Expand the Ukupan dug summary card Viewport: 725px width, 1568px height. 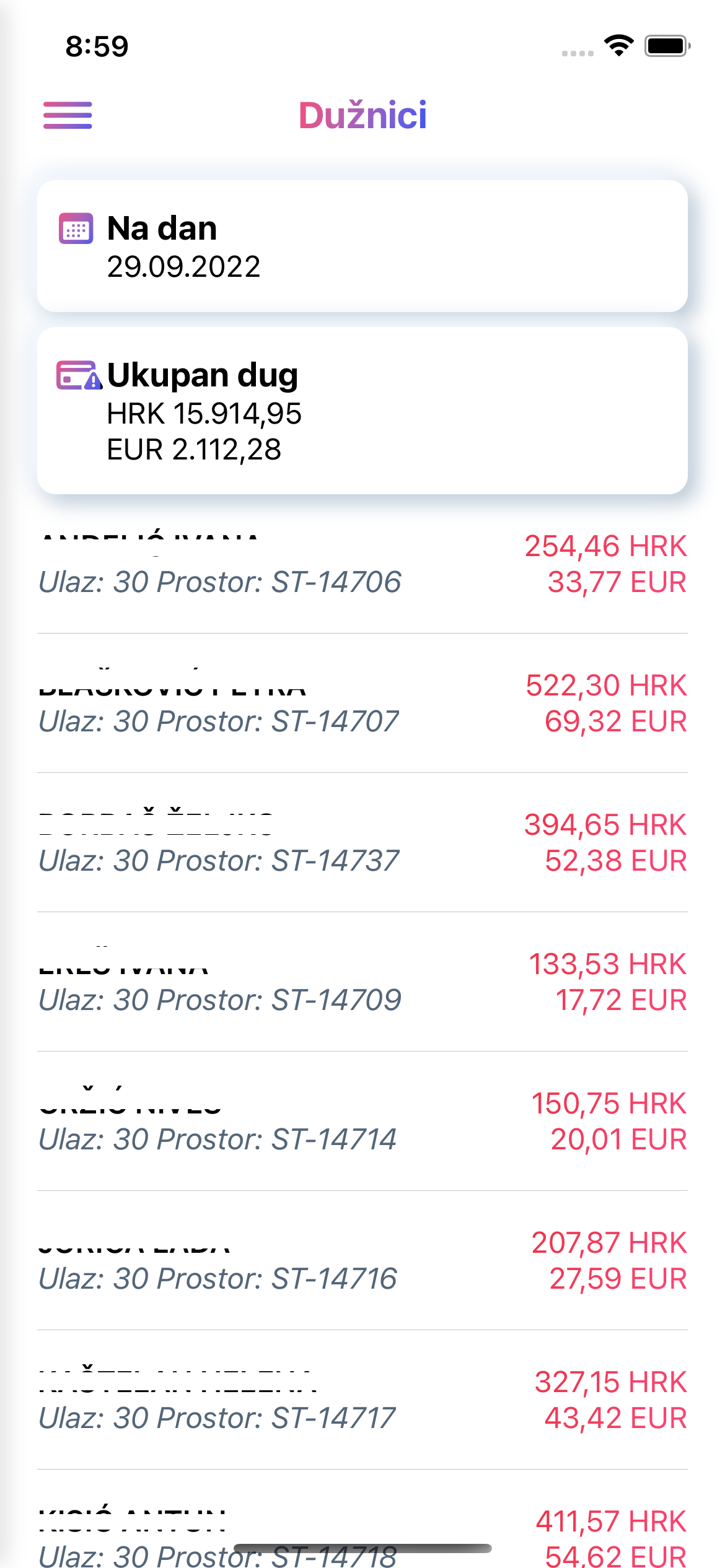(x=362, y=411)
